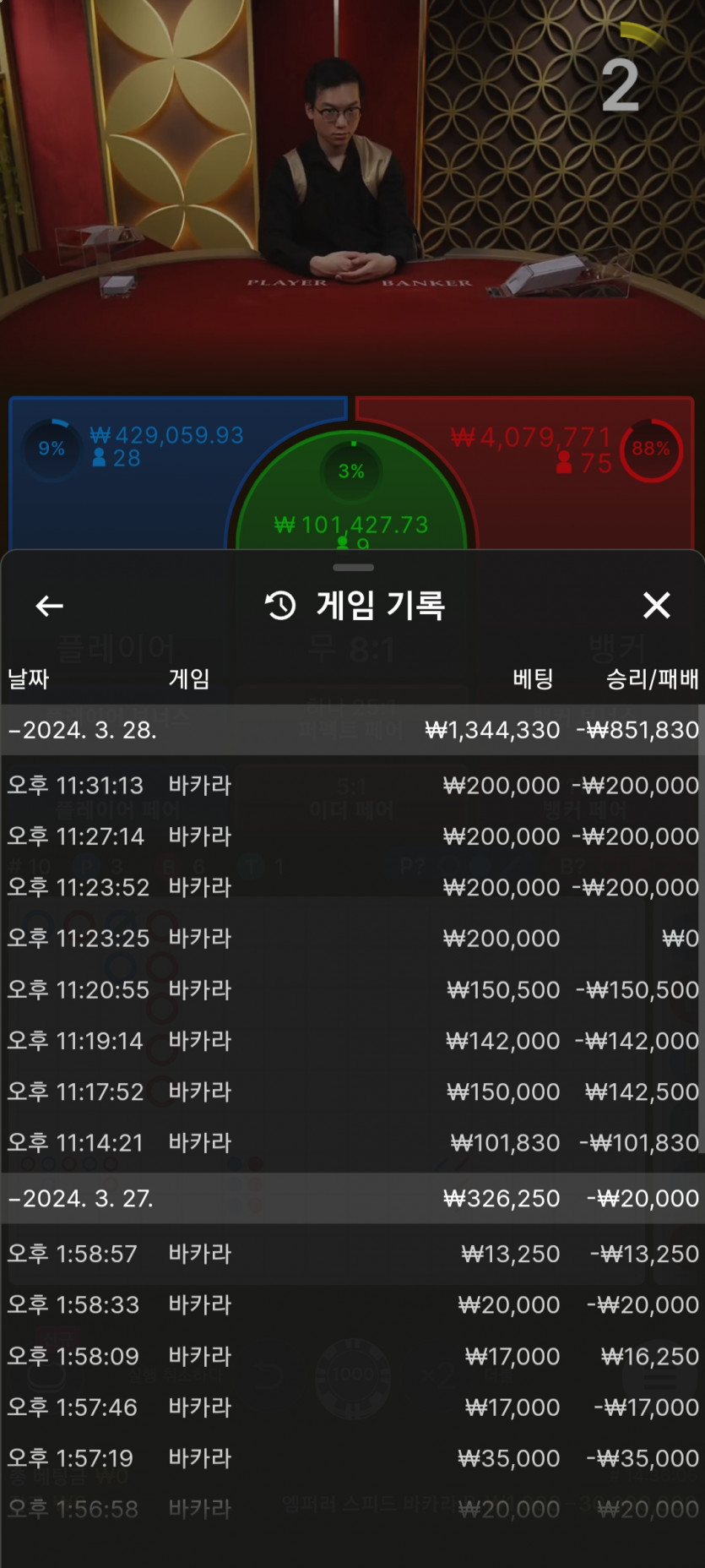Image resolution: width=705 pixels, height=1568 pixels.
Task: Open the 오후 1:57:46 바카라 record
Action: (353, 1407)
